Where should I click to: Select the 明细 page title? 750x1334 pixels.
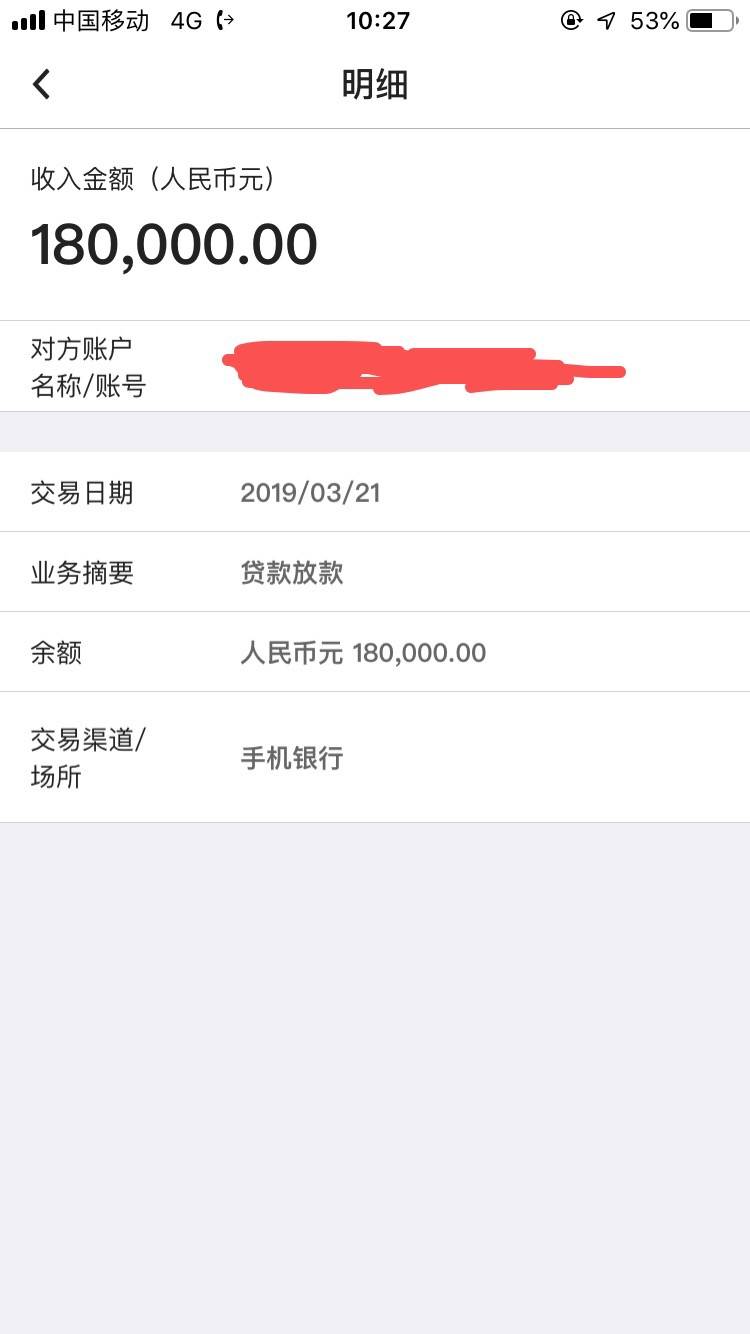tap(375, 84)
